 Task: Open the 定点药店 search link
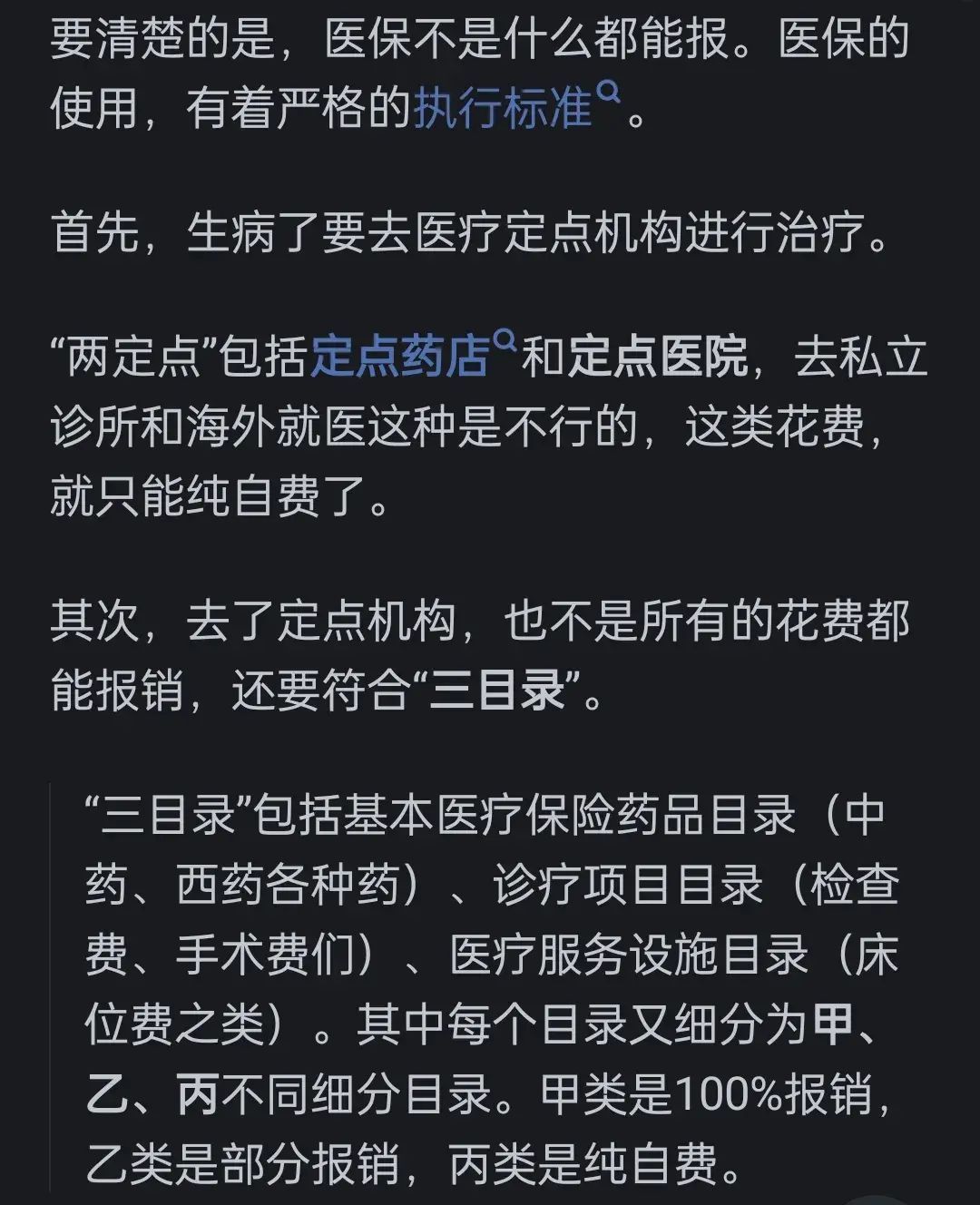pyautogui.click(x=400, y=356)
